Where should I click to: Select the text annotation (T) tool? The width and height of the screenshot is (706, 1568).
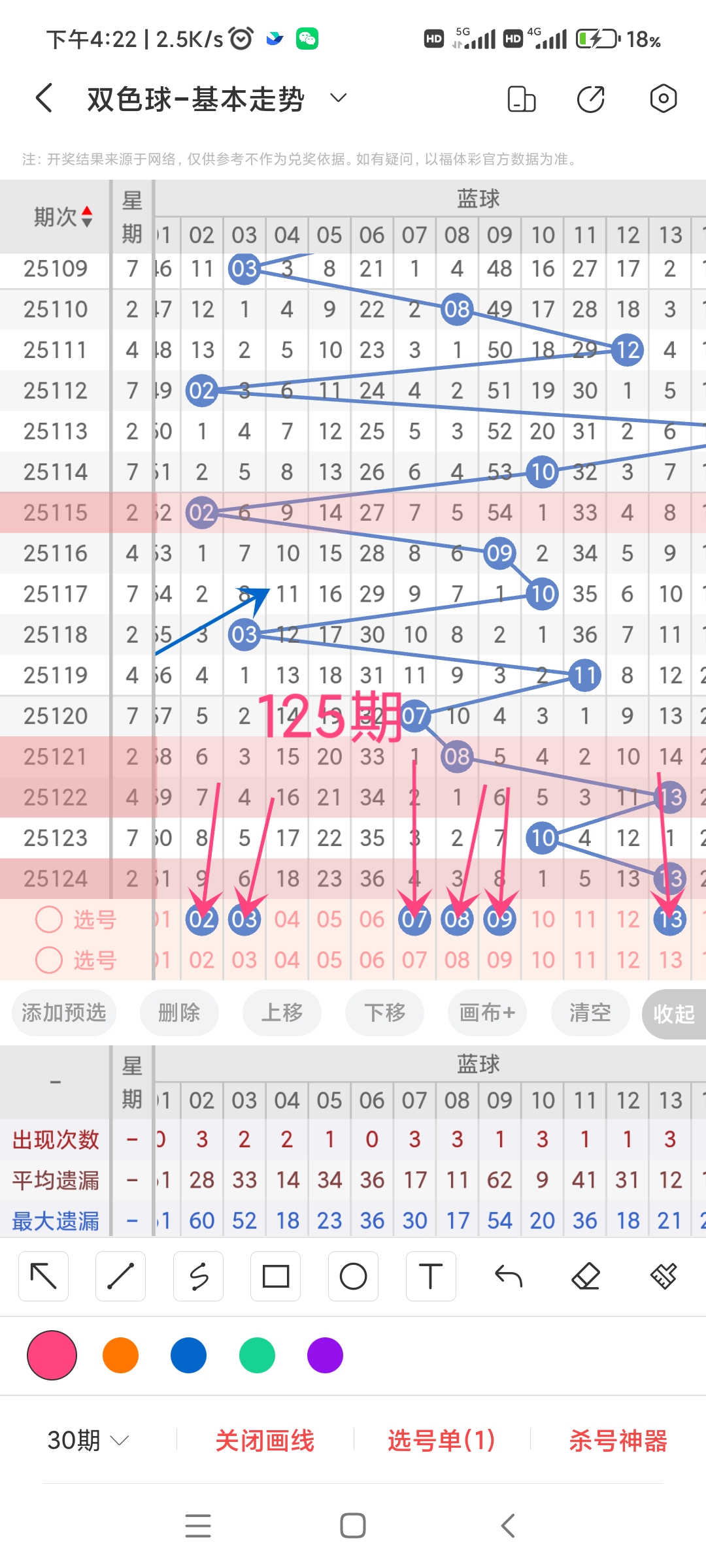430,1275
